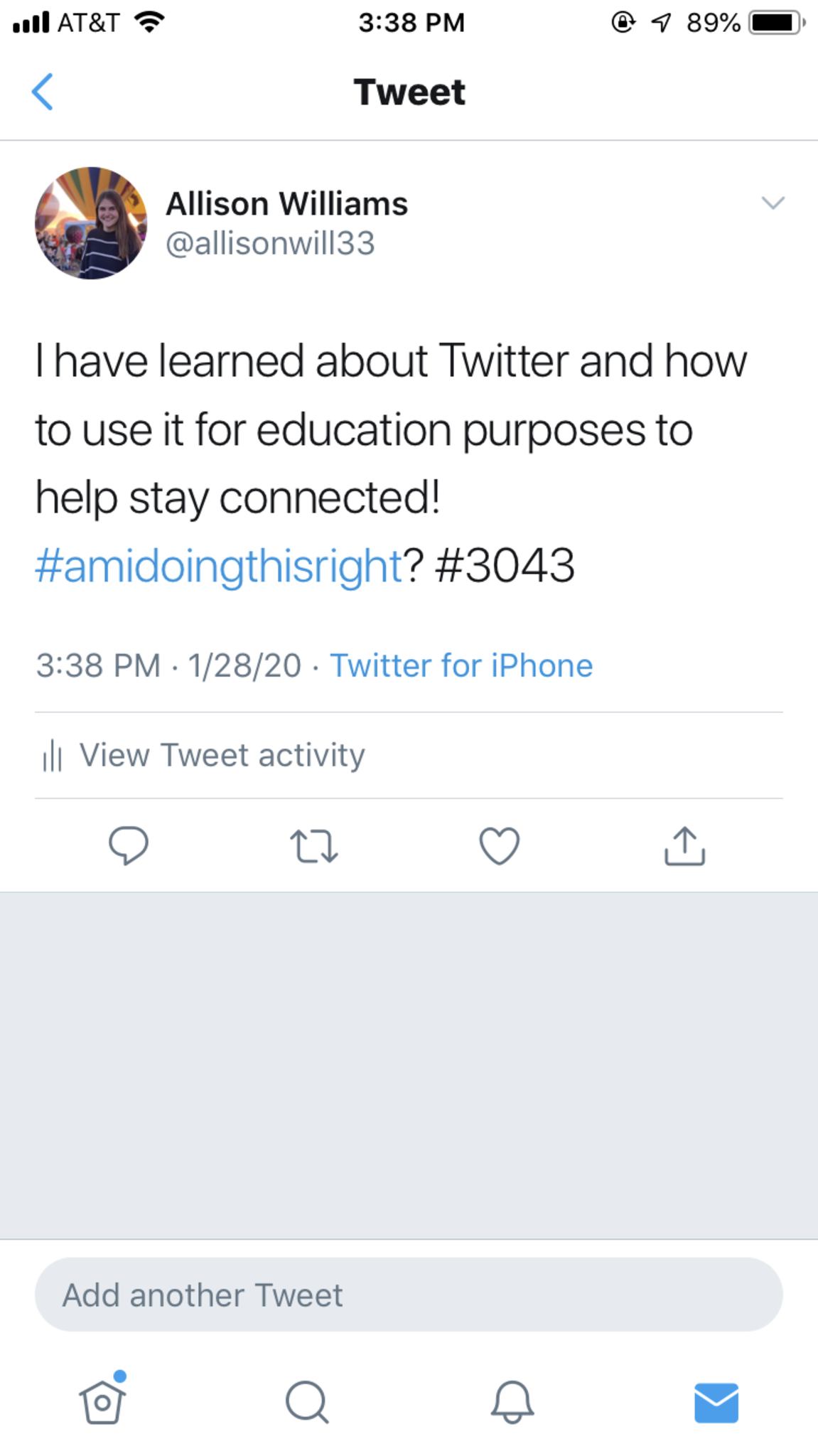Screen dimensions: 818x1456
Task: Switch to the Messages tab
Action: pos(716,1402)
